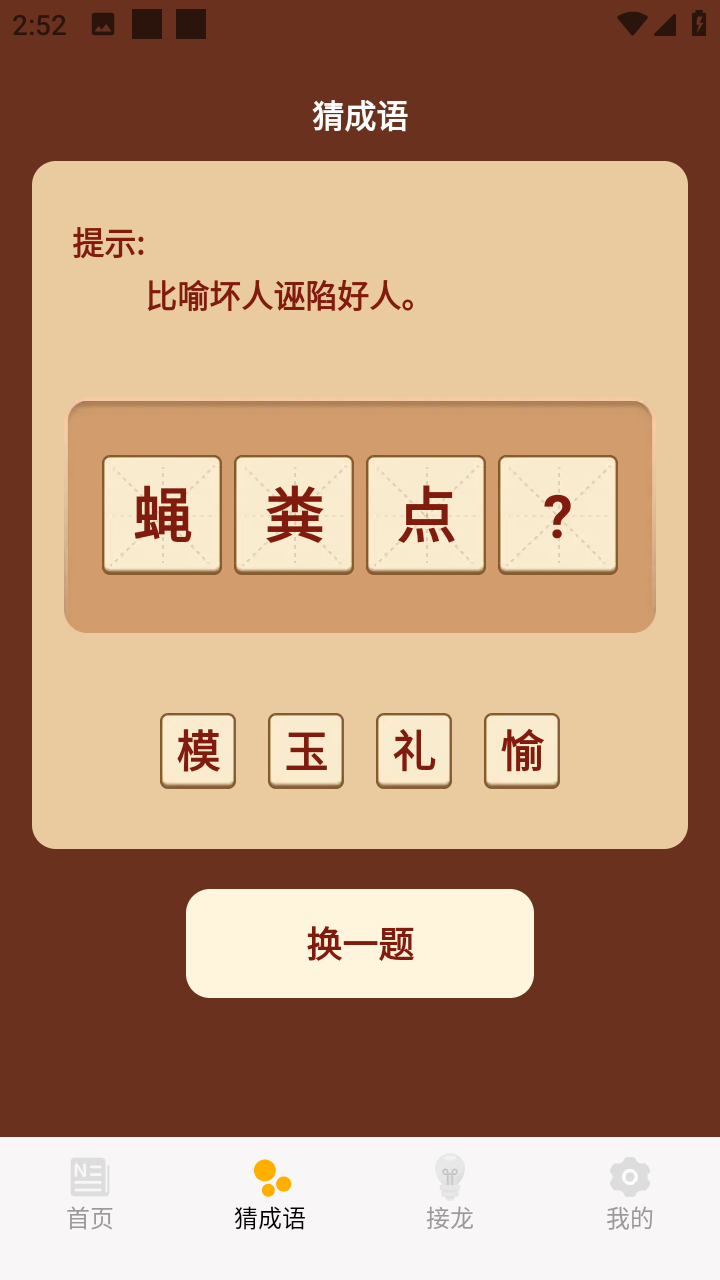
Task: Select the answer character 模
Action: [198, 750]
